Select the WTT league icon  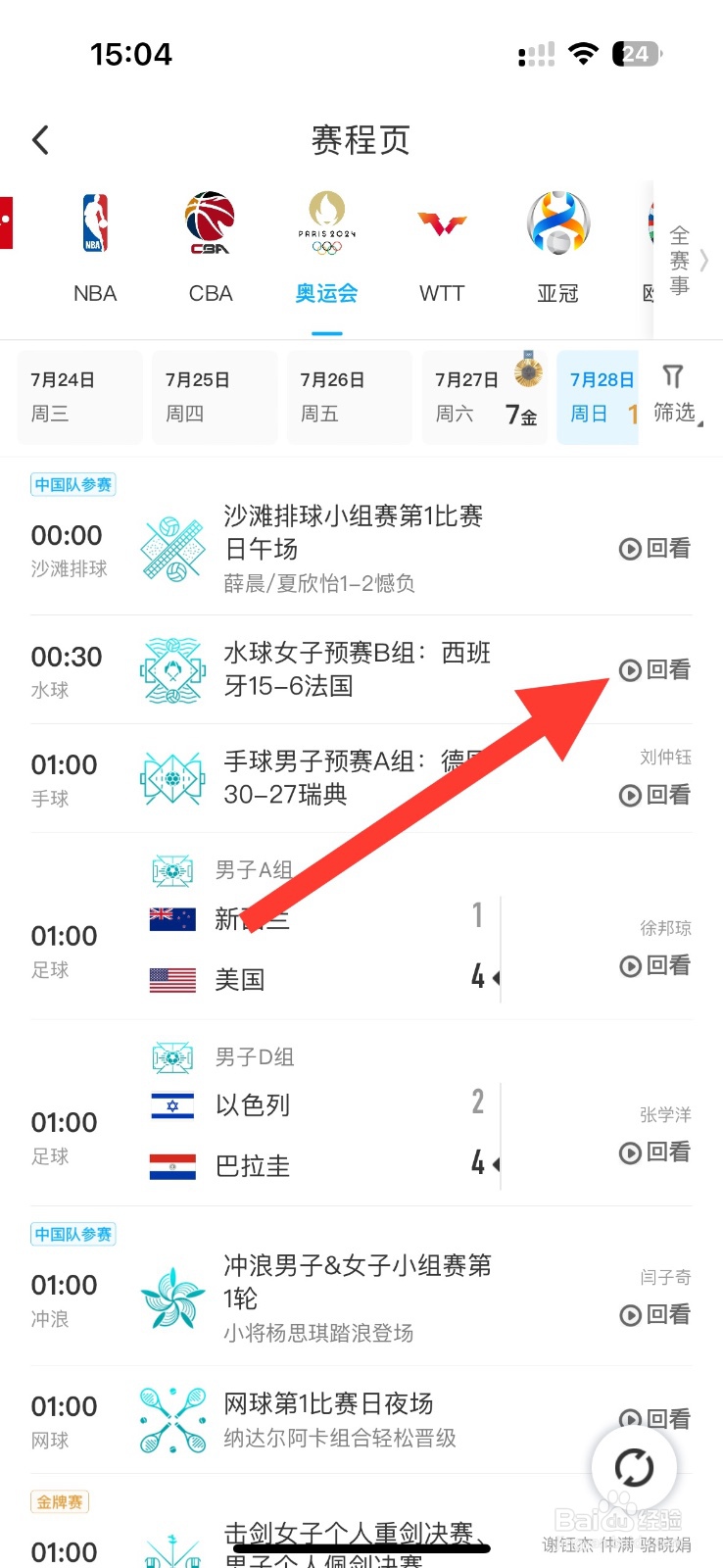coord(442,223)
